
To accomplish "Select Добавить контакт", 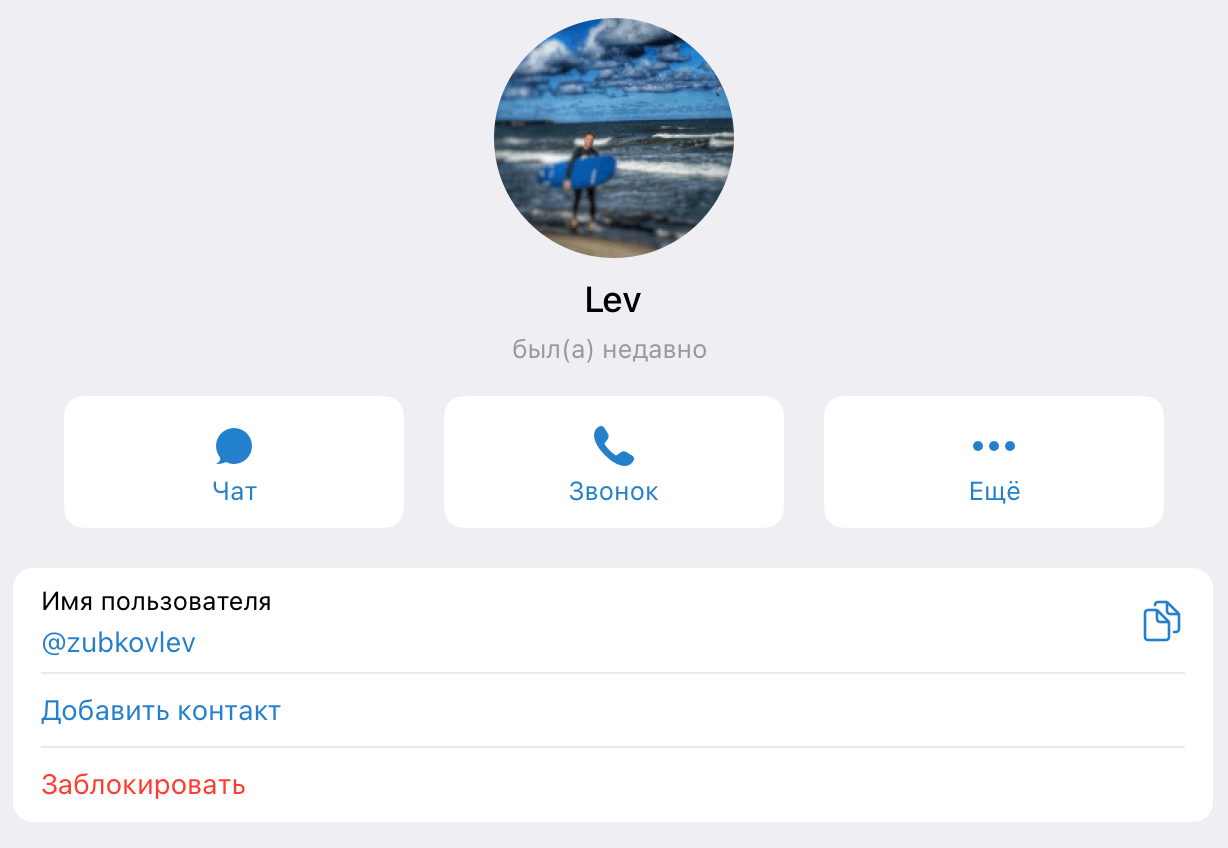I will click(161, 711).
